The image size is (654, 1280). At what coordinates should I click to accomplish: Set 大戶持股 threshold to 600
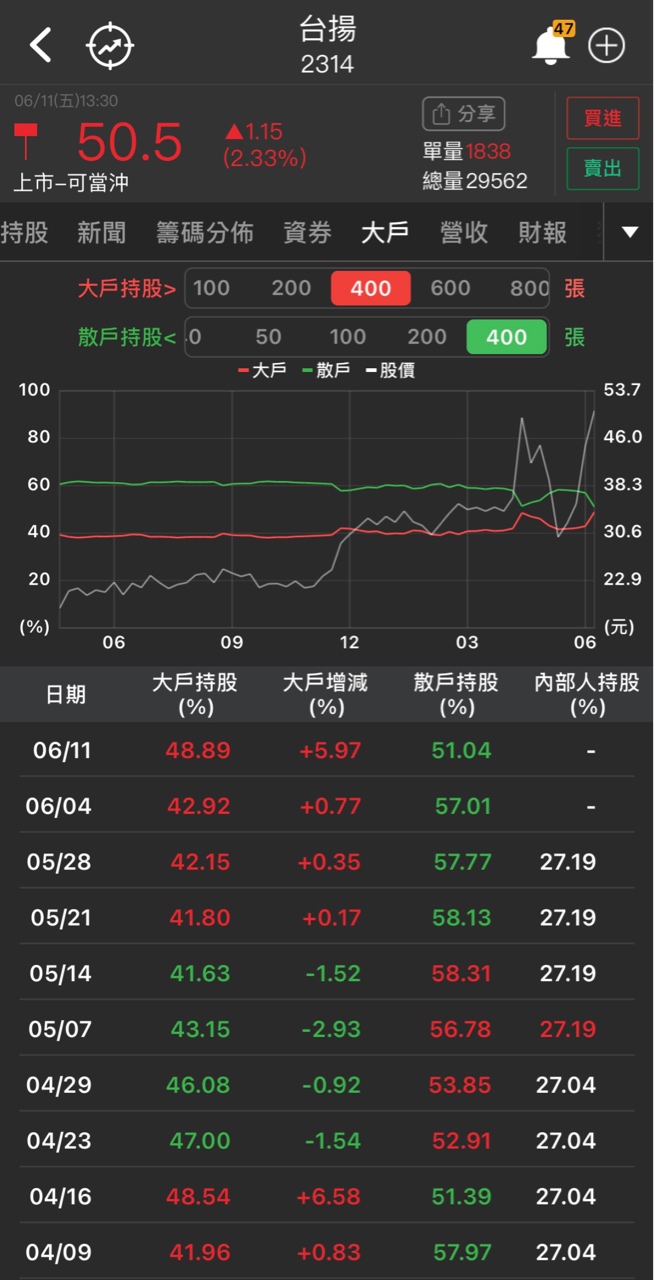click(450, 288)
